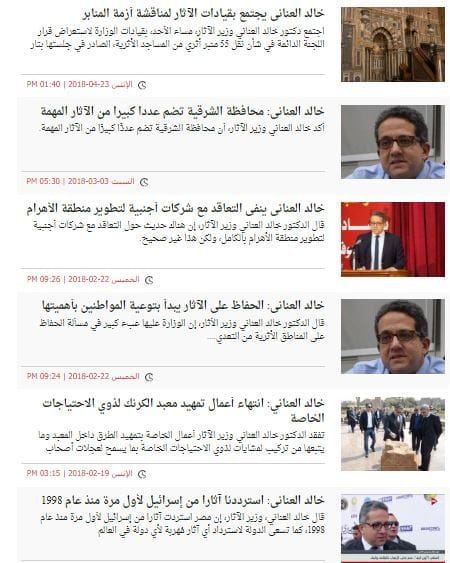Tap the podium speech photo thumbnail
This screenshot has height=563, width=450.
click(393, 239)
